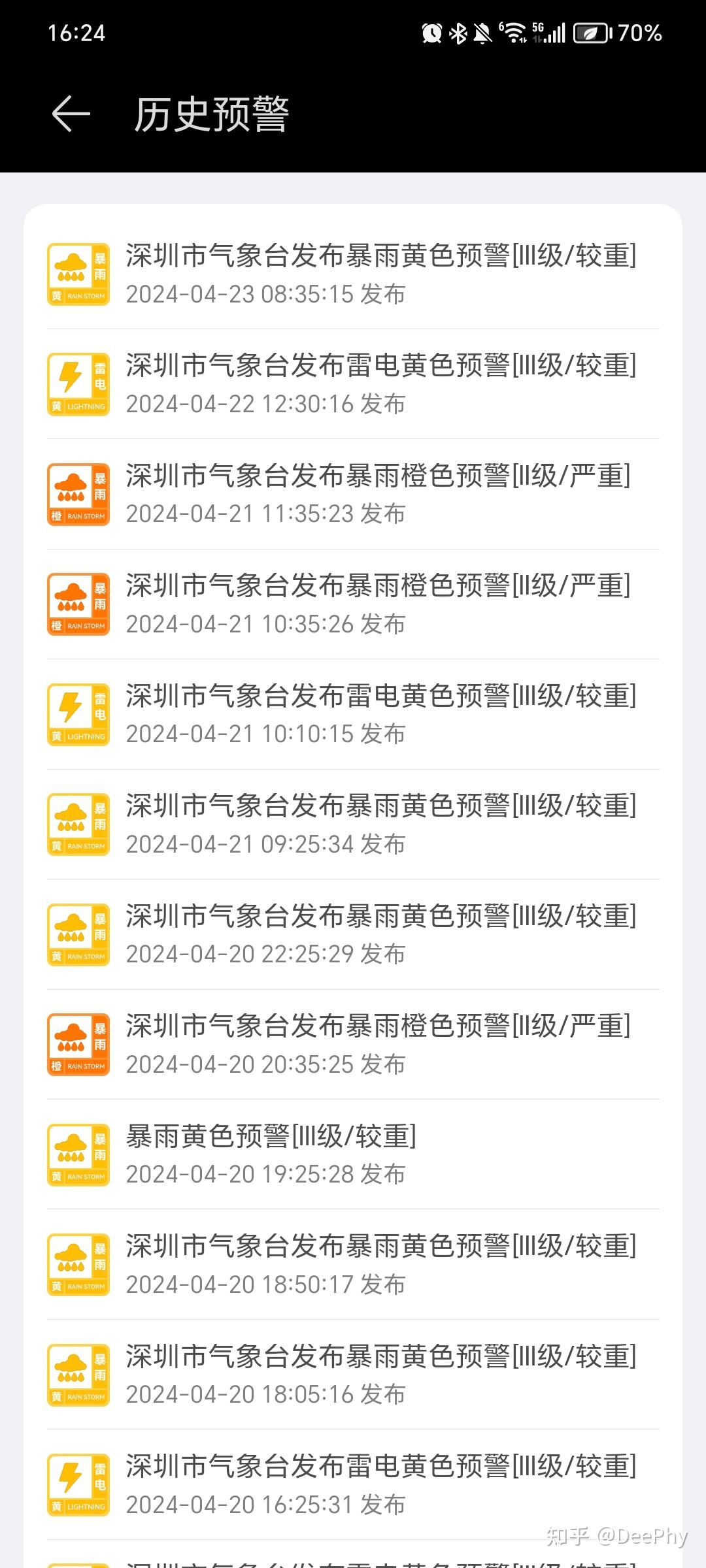Open rainstorm yellow warning issued 2024-04-20 22:25:29
The image size is (706, 1568).
[x=353, y=934]
